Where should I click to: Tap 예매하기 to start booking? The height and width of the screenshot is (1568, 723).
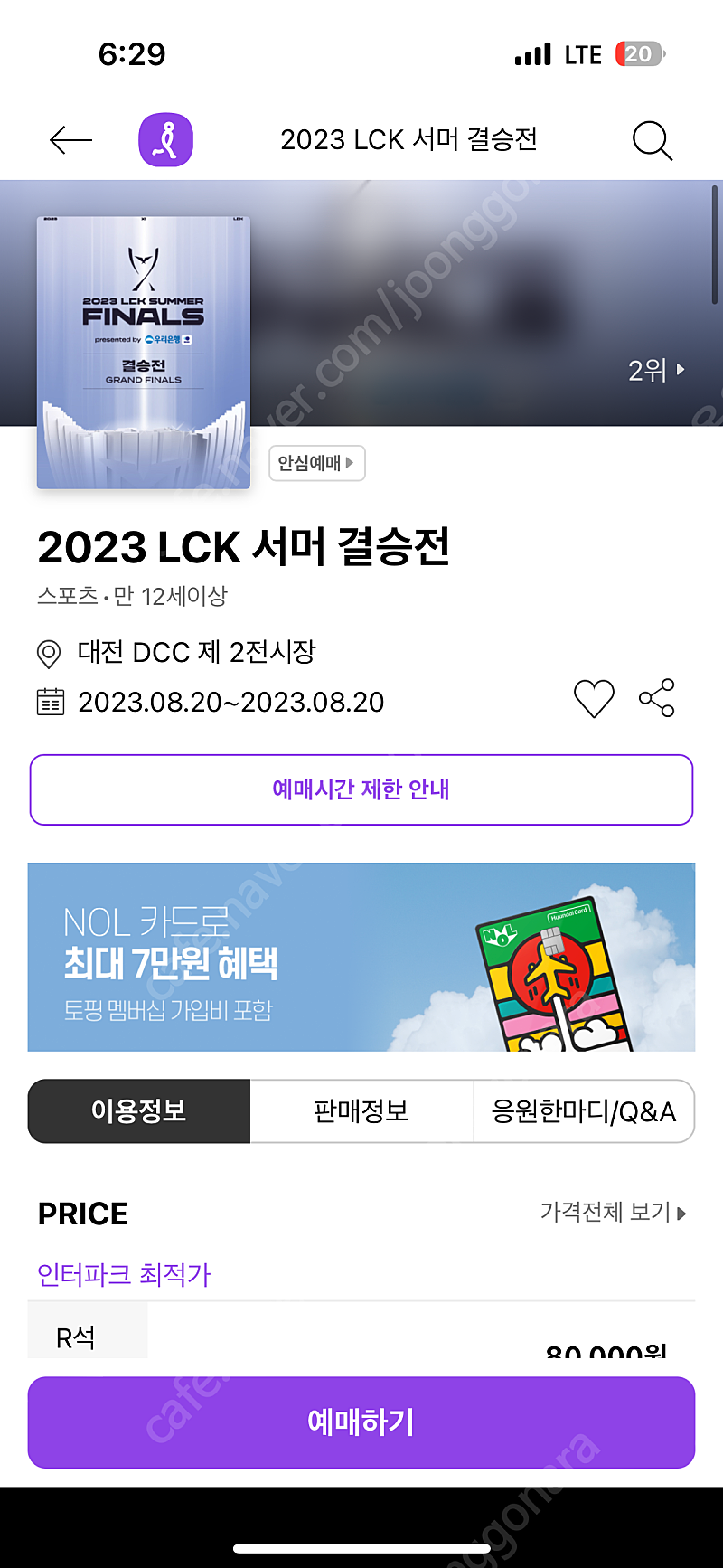[361, 1422]
